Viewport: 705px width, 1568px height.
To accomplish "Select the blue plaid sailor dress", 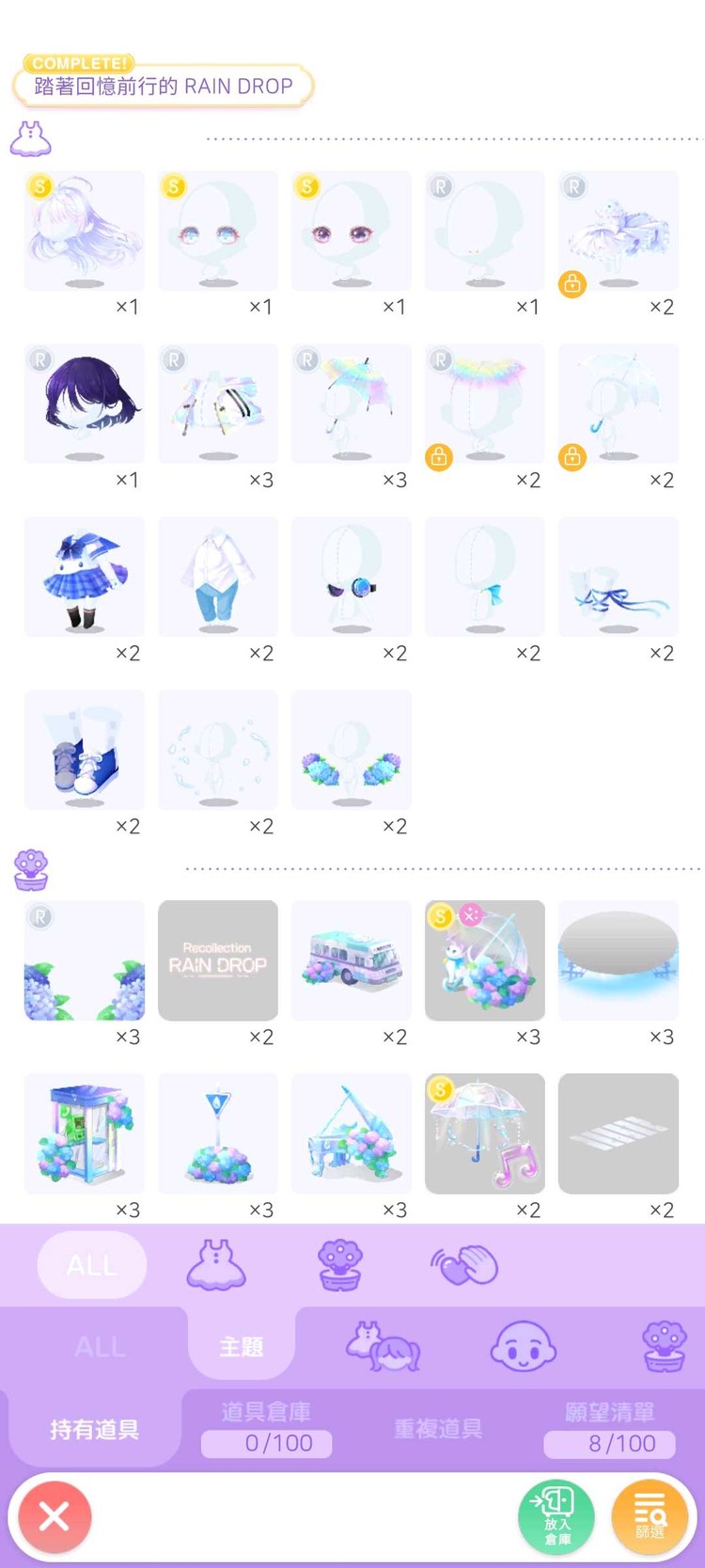I will coord(85,576).
